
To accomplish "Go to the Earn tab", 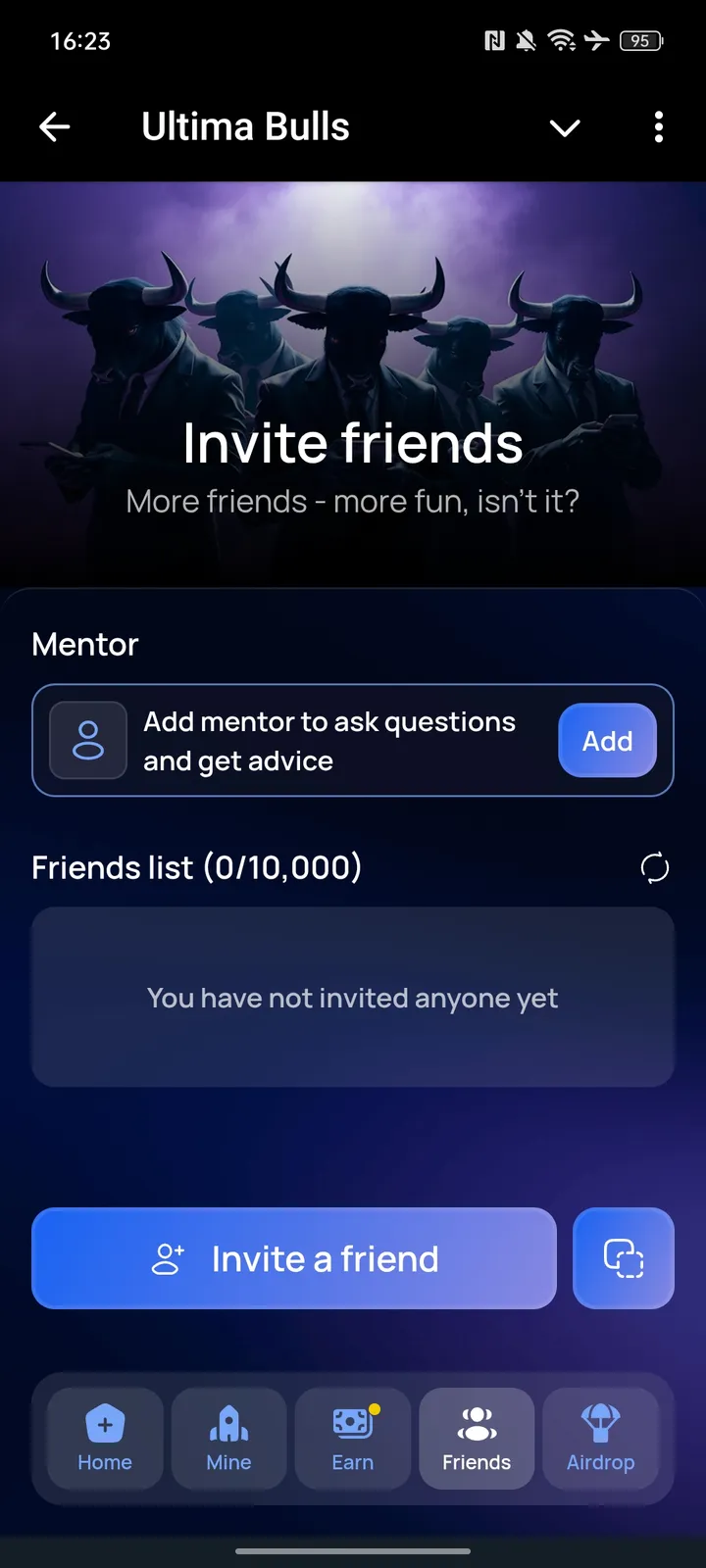I will (353, 1438).
